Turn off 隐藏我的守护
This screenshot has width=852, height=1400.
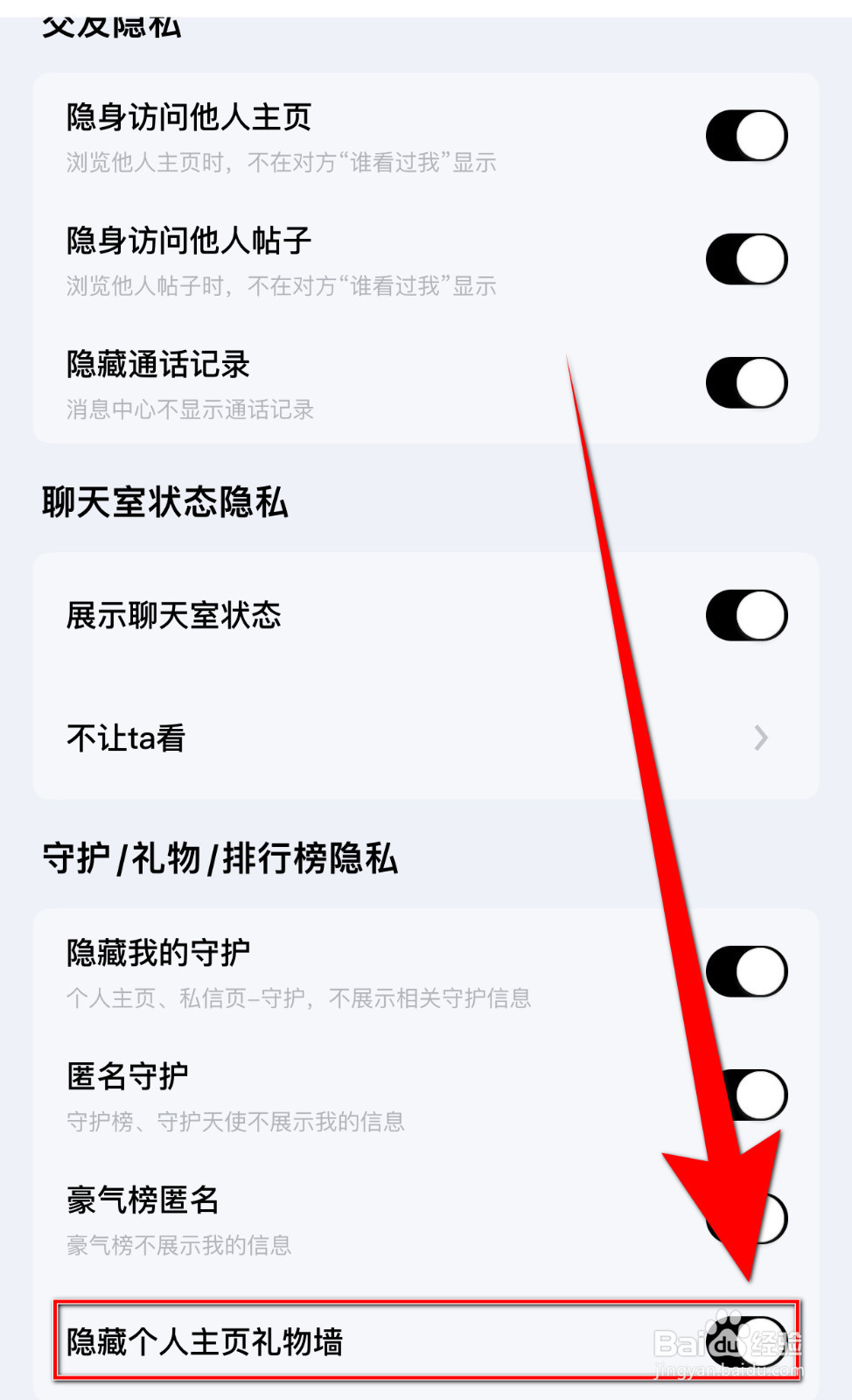(745, 970)
